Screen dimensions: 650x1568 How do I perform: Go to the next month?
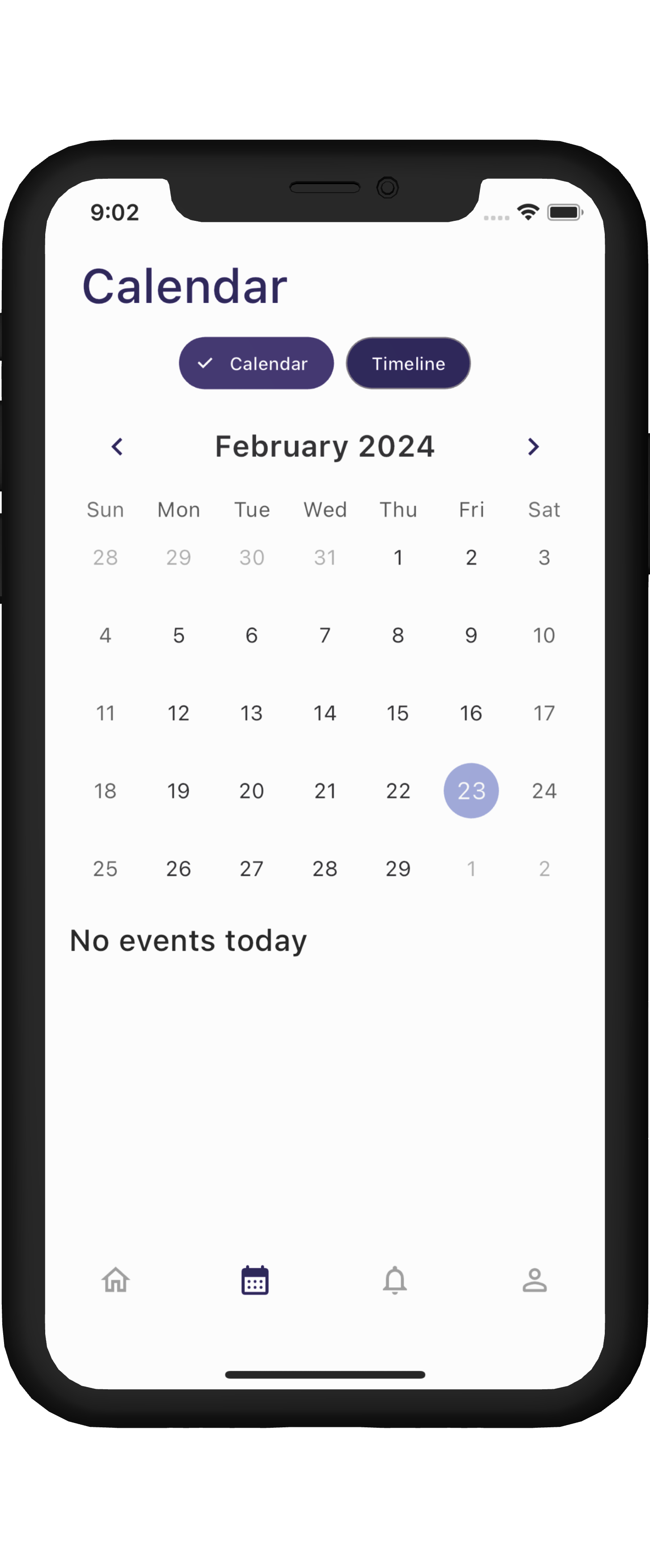pos(533,447)
